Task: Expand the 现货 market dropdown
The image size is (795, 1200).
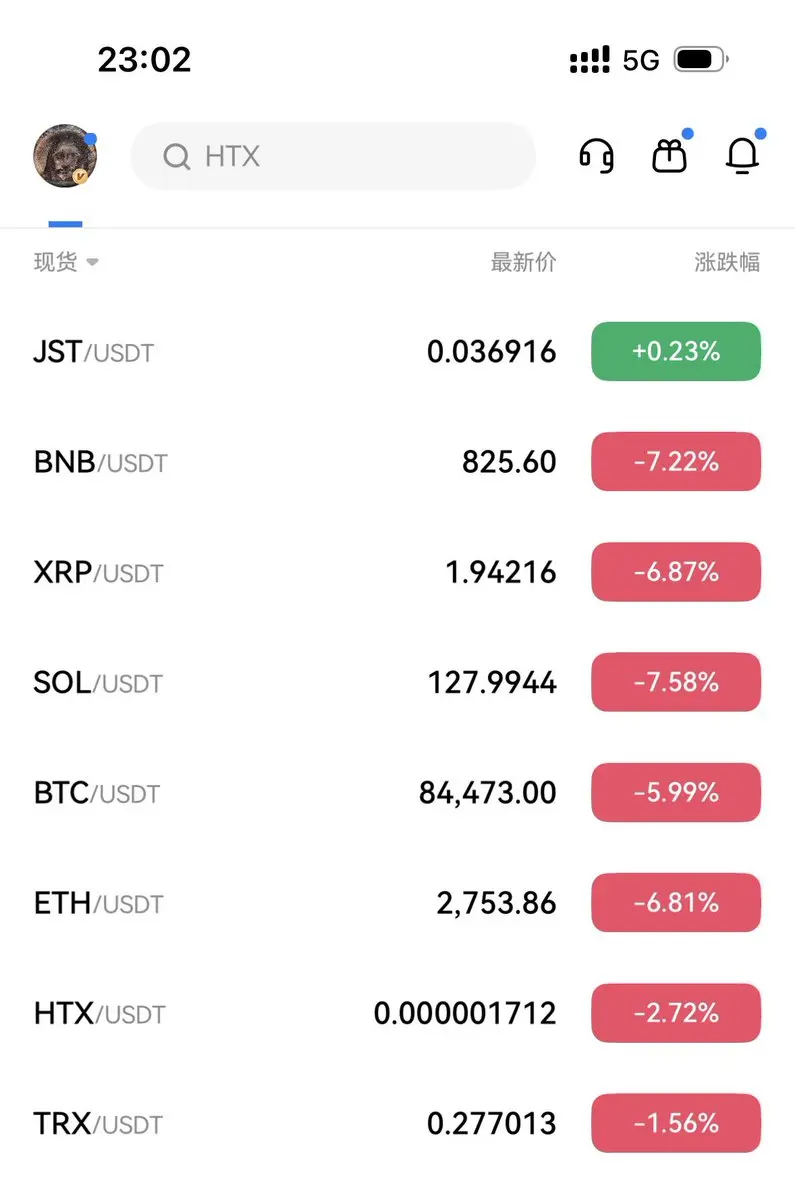Action: [x=66, y=263]
